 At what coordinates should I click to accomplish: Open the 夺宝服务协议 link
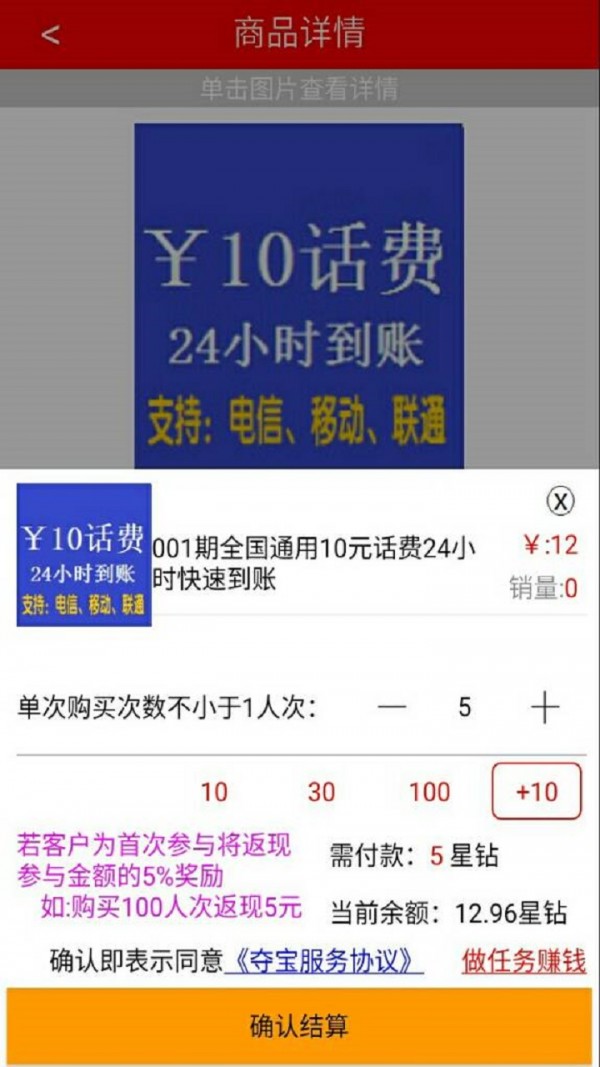[x=324, y=961]
